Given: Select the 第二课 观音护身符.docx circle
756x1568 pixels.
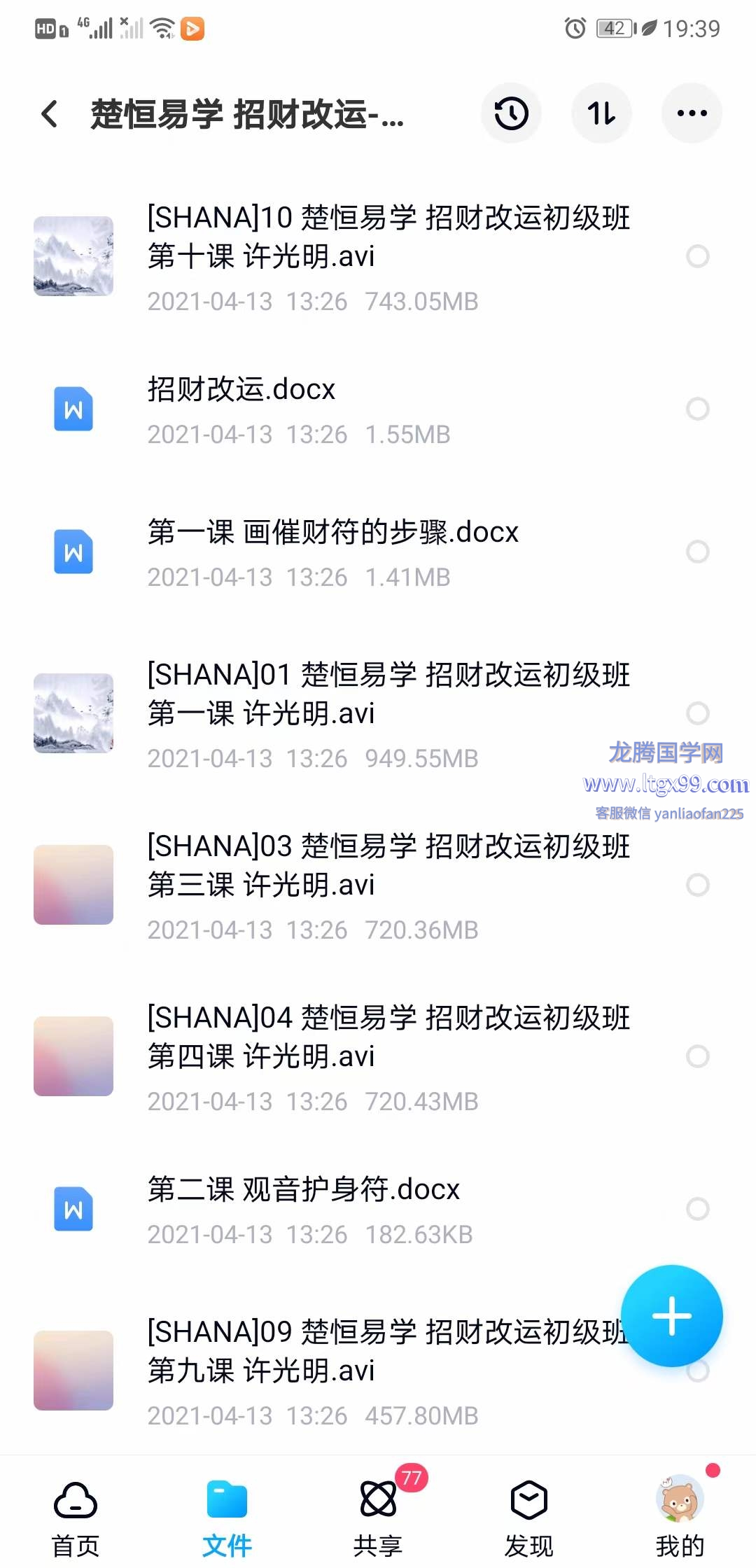Looking at the screenshot, I should pos(697,1209).
